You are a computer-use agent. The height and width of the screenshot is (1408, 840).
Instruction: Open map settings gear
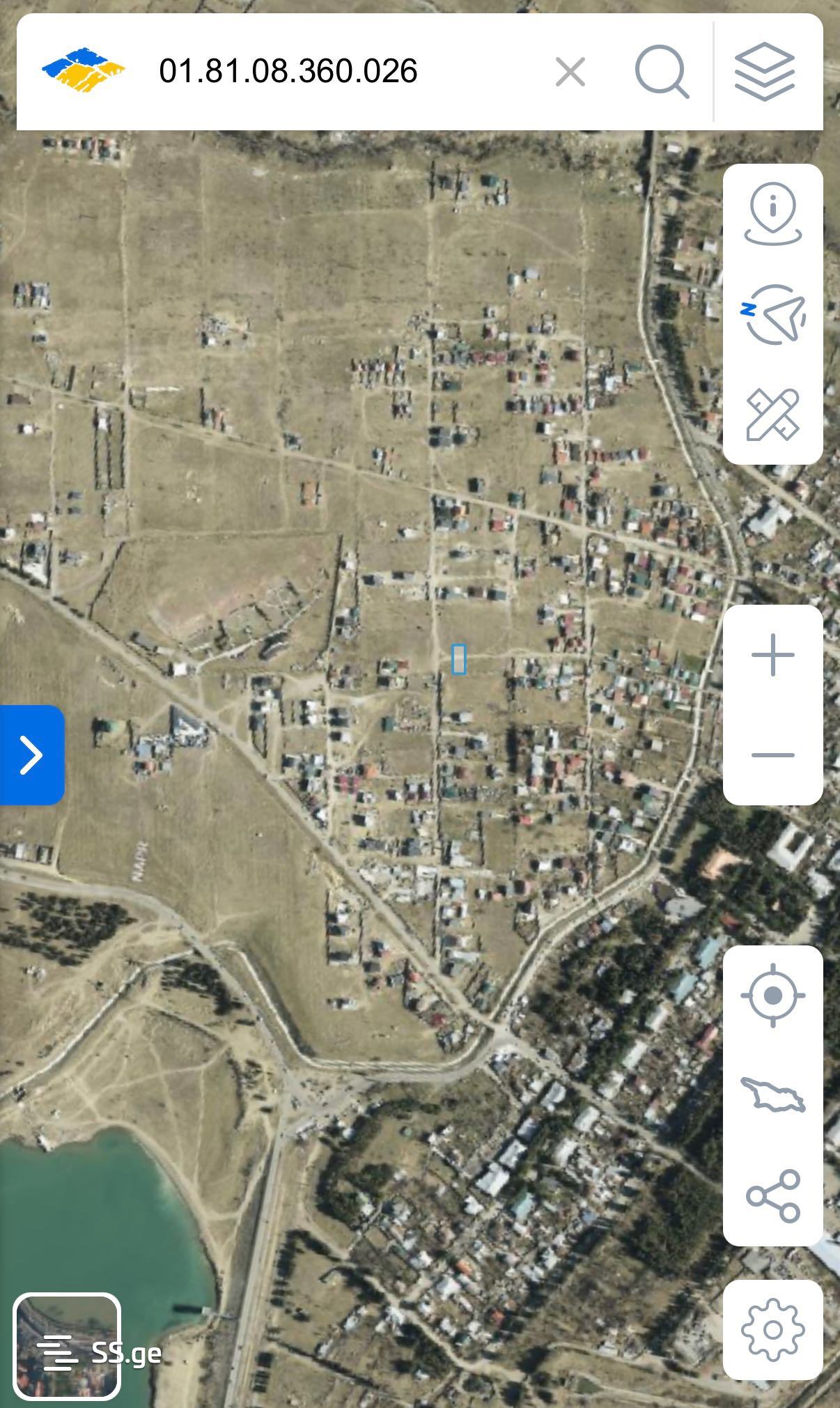tap(772, 1330)
